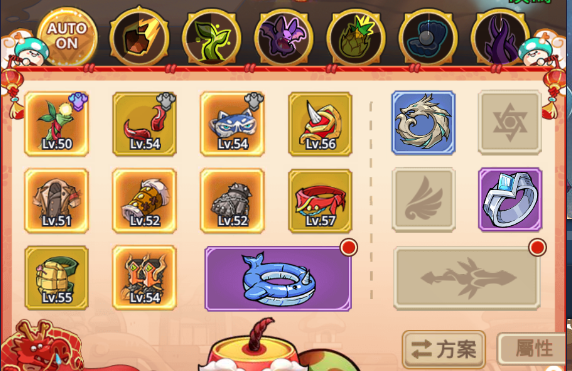Screen dimensions: 572x371
Task: Check the Lv.55 yellow glove item
Action: 57,278
